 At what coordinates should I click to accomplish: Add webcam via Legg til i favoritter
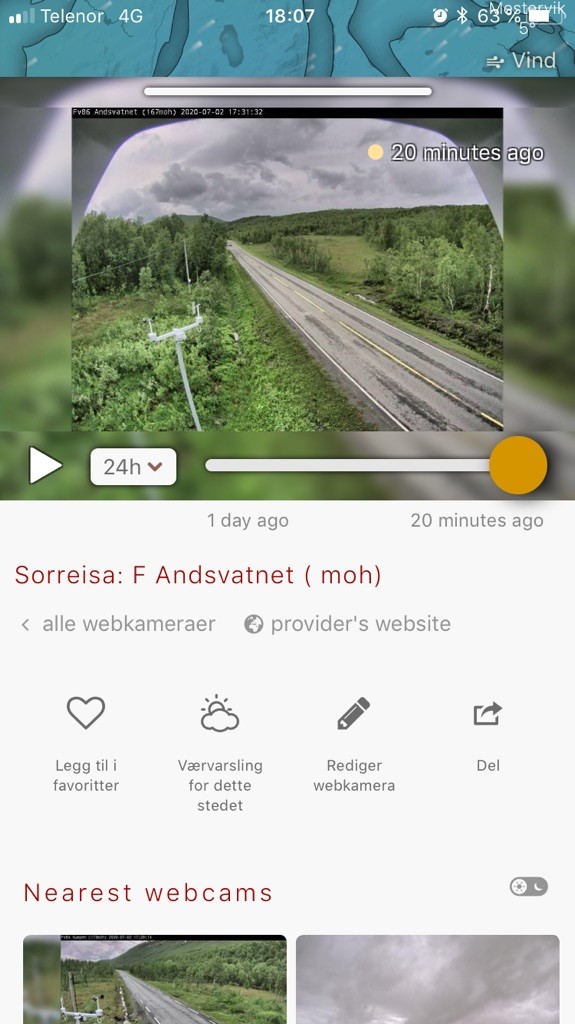86,744
